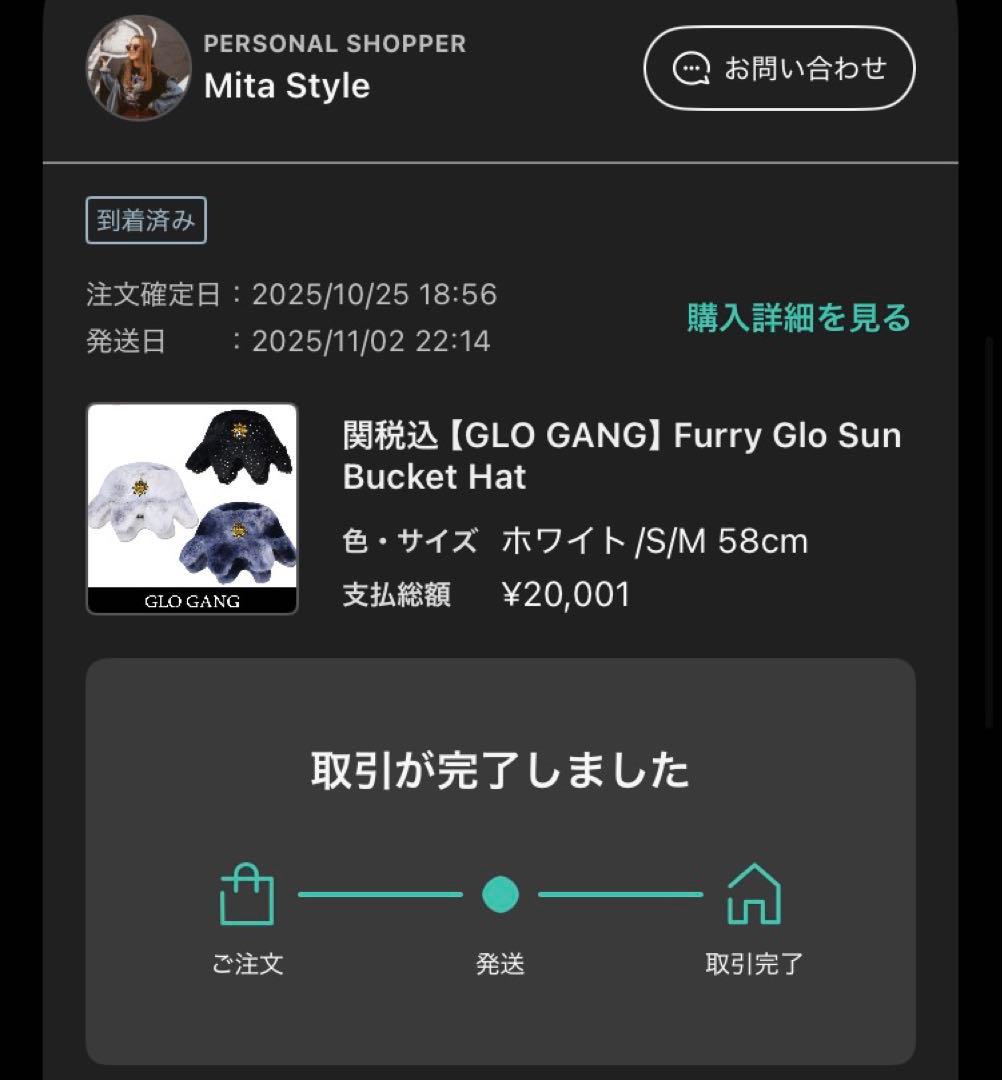Image resolution: width=1002 pixels, height=1080 pixels.
Task: Tap the speech bubble icon in お問い合わせ
Action: [x=689, y=68]
